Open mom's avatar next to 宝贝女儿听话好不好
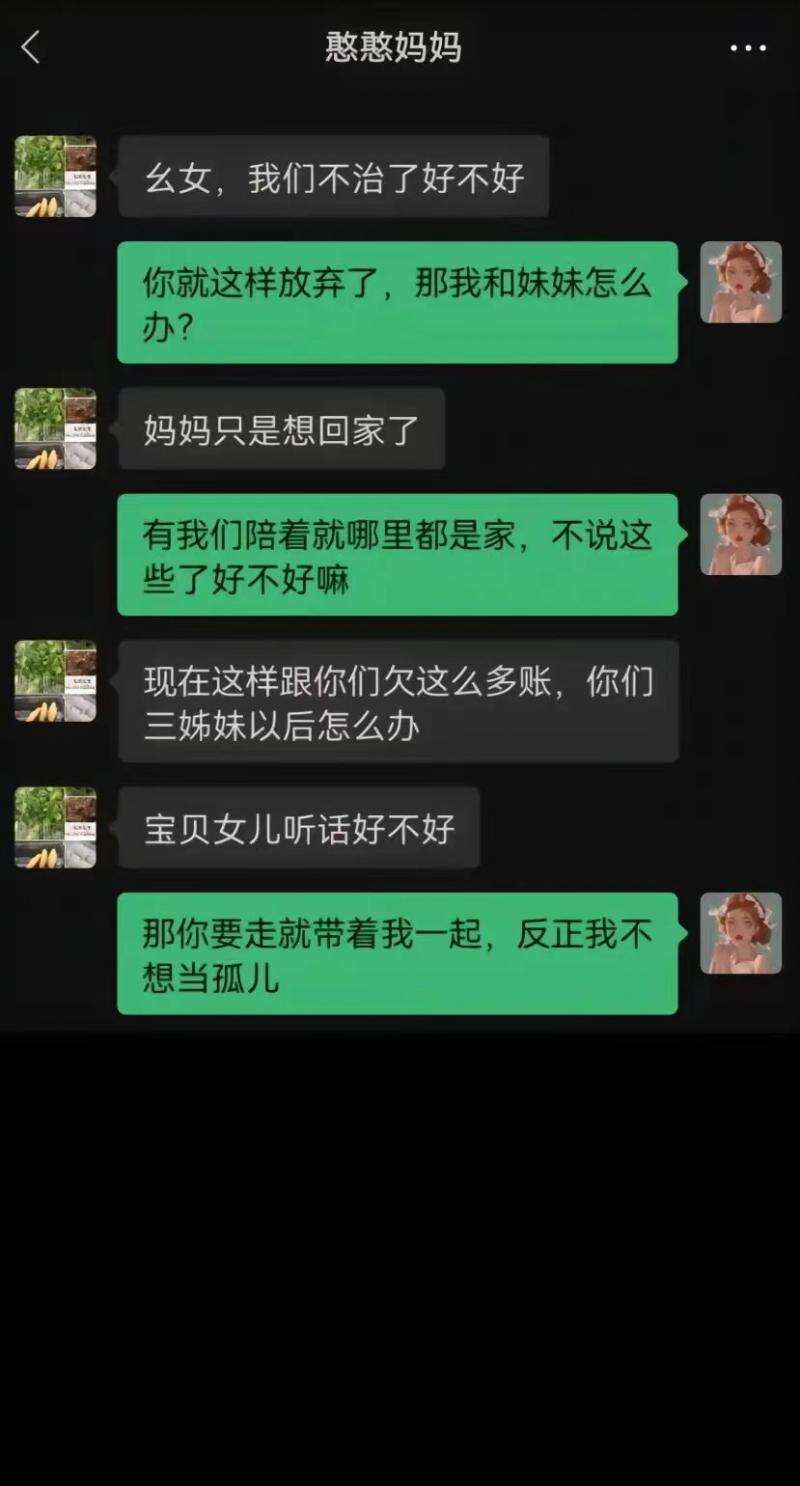Screen dimensions: 800x1486 pos(55,827)
